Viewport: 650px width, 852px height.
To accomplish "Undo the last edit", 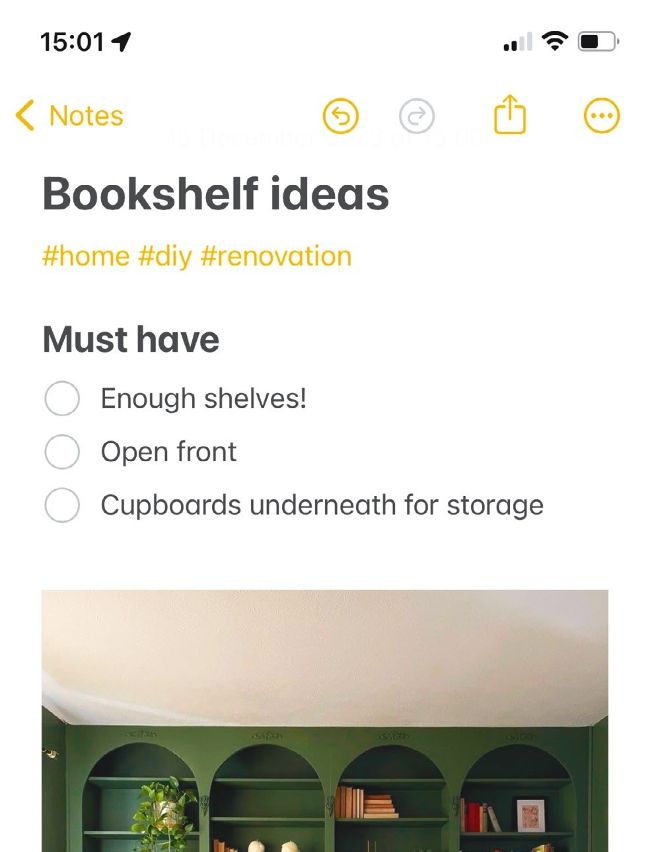I will point(341,117).
